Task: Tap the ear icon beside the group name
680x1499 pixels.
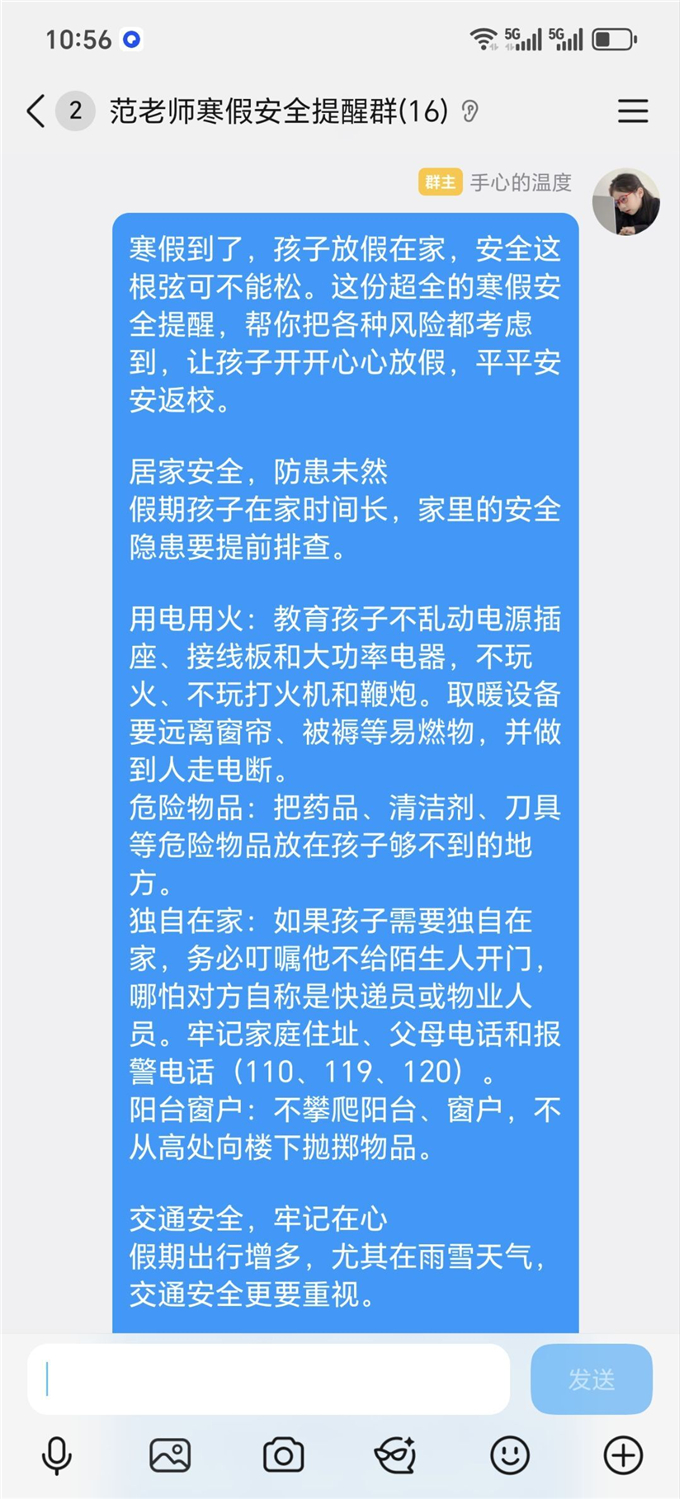Action: click(x=470, y=112)
